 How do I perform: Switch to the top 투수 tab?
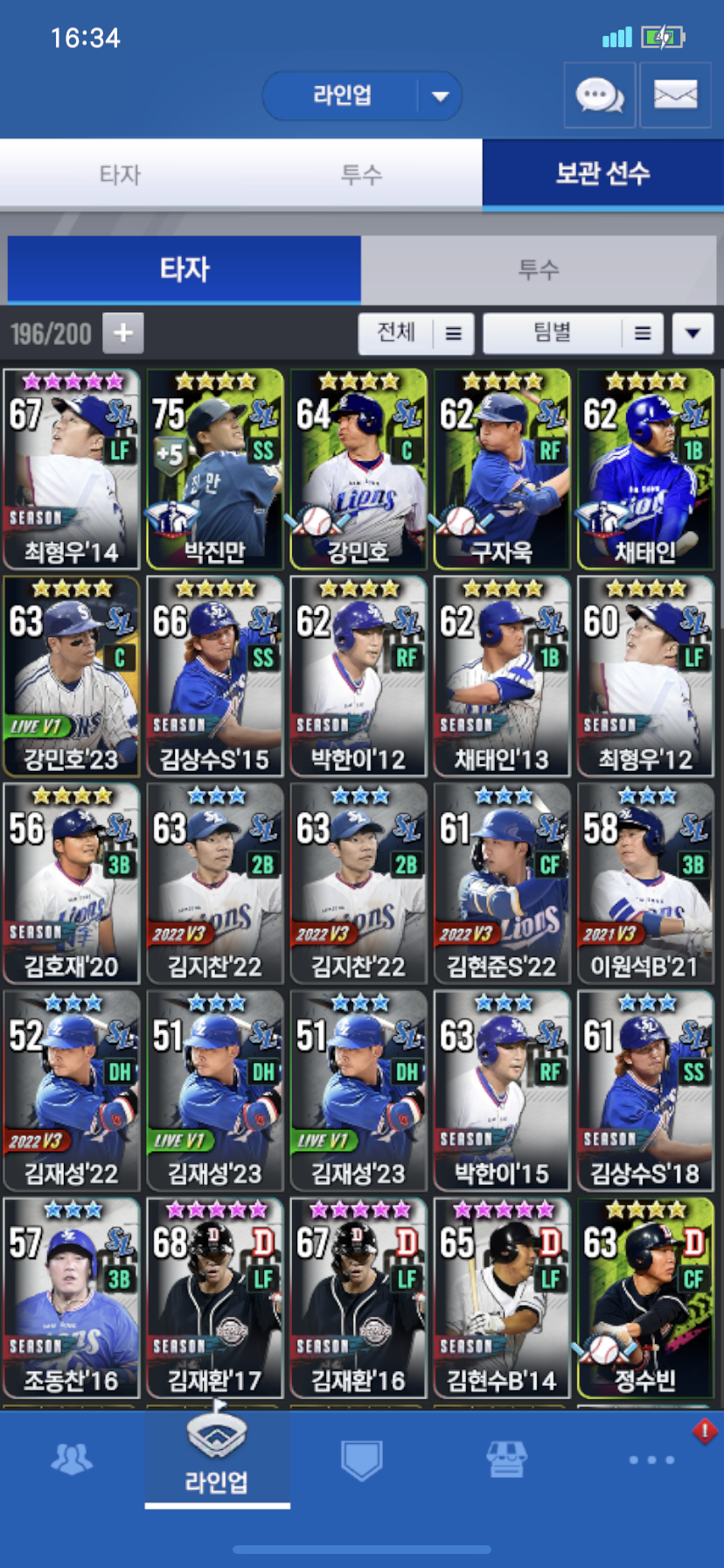point(361,174)
